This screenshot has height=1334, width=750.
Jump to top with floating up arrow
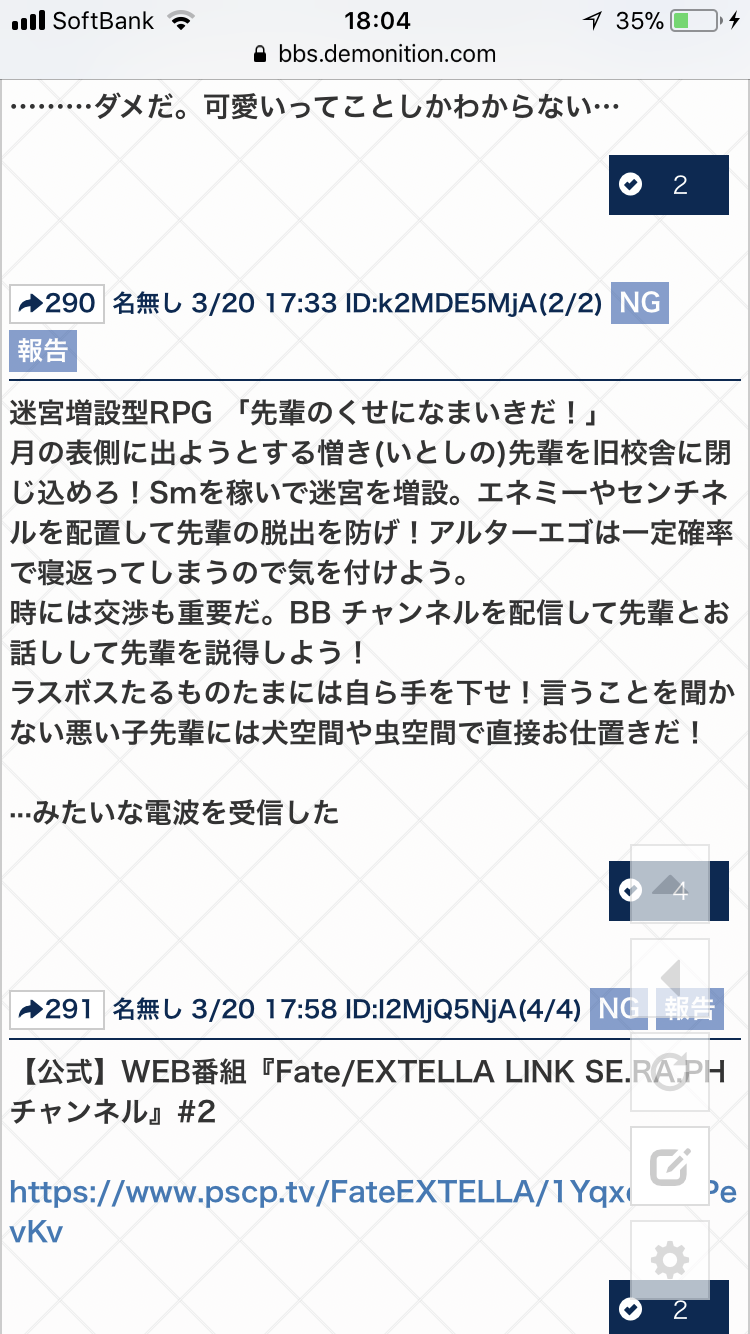670,884
